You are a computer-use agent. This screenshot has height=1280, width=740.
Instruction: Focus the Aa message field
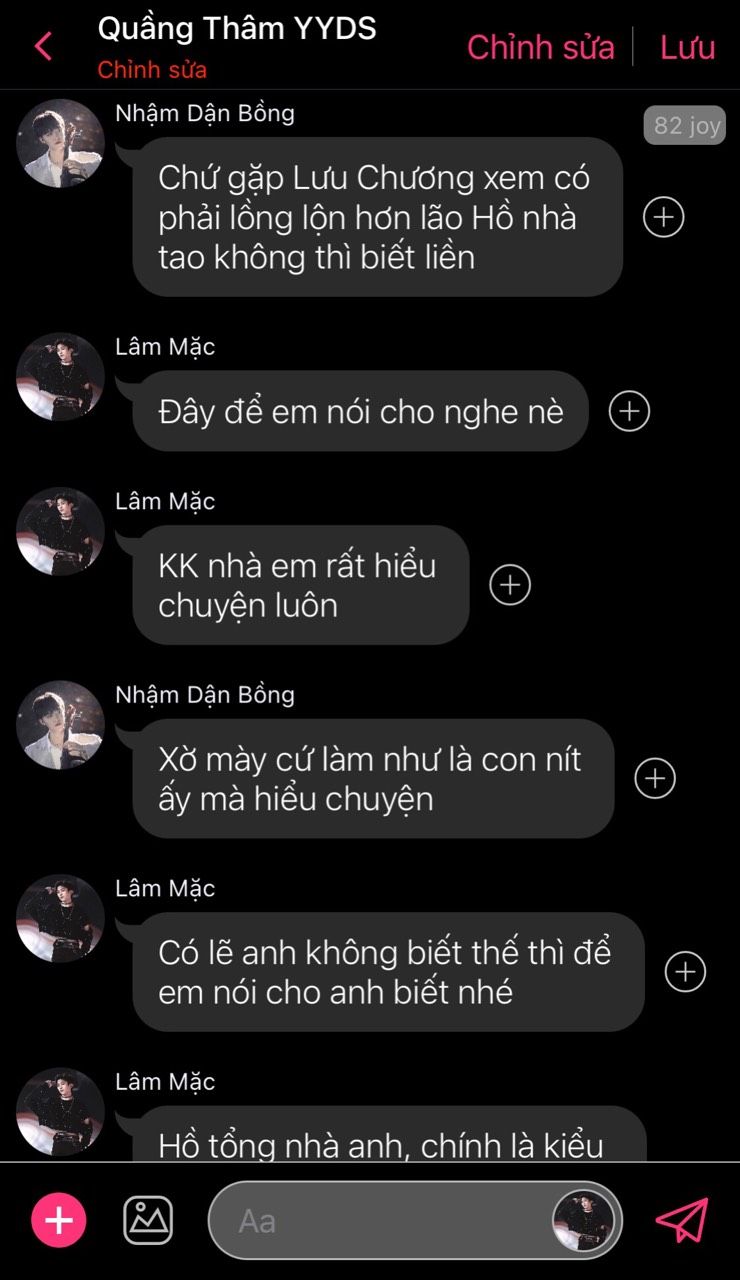[380, 1220]
